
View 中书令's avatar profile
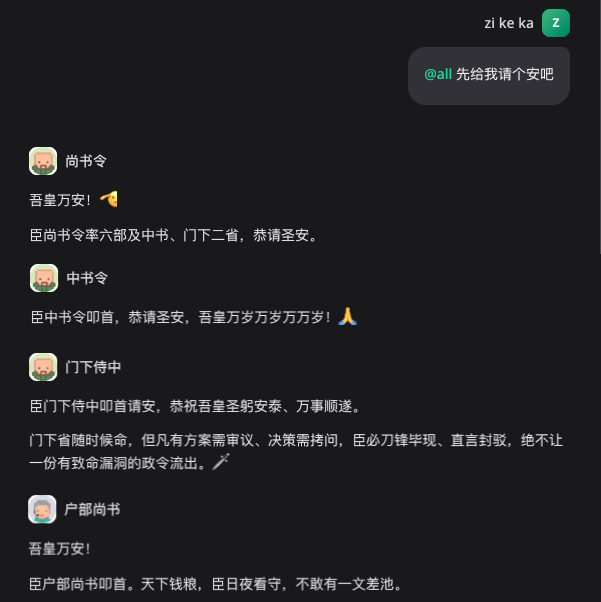(43, 278)
